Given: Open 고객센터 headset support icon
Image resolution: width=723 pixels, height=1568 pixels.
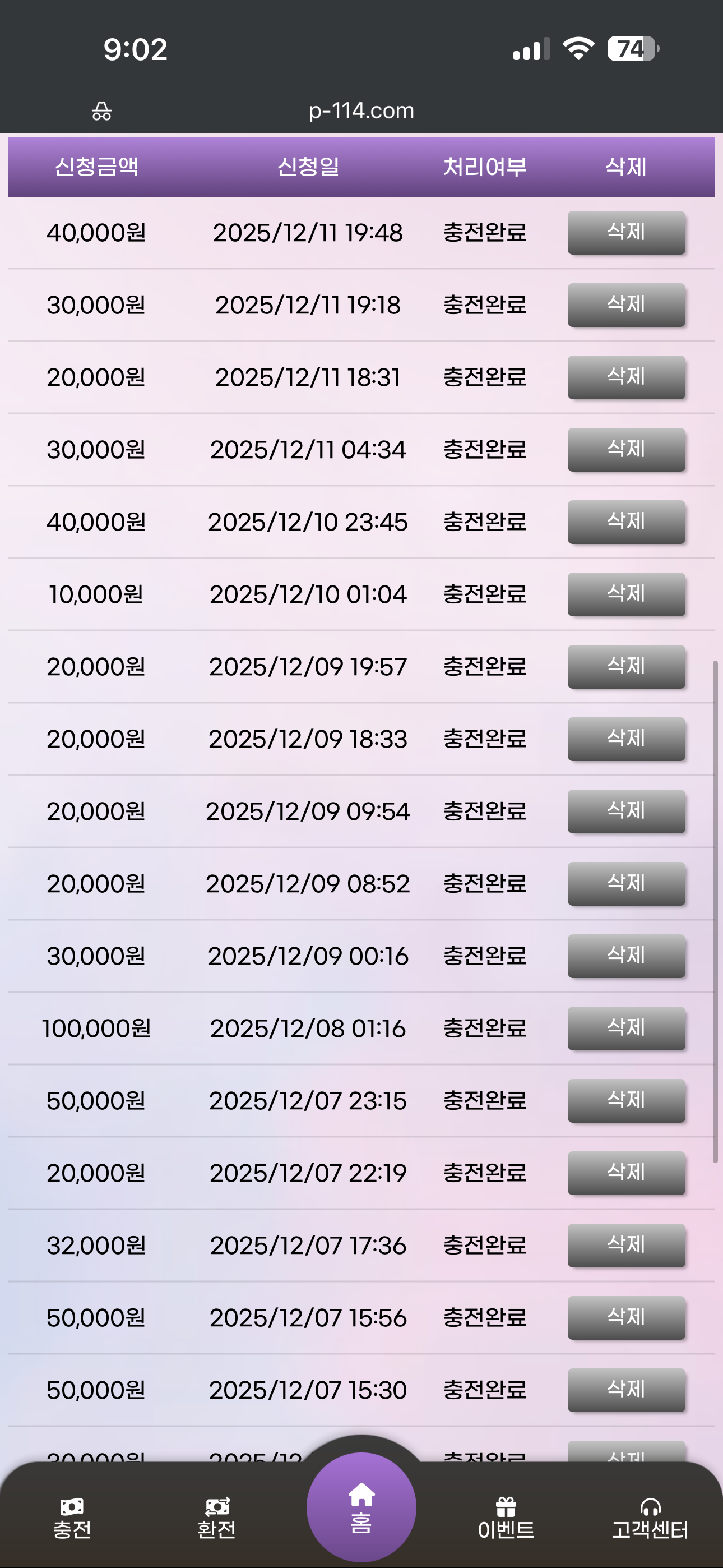Looking at the screenshot, I should coord(651,1504).
